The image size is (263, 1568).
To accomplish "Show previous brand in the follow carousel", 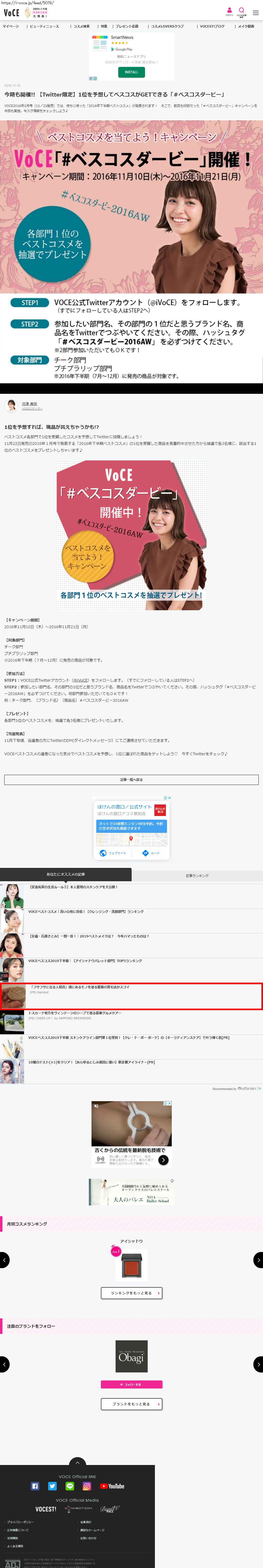I will [x=4, y=1364].
